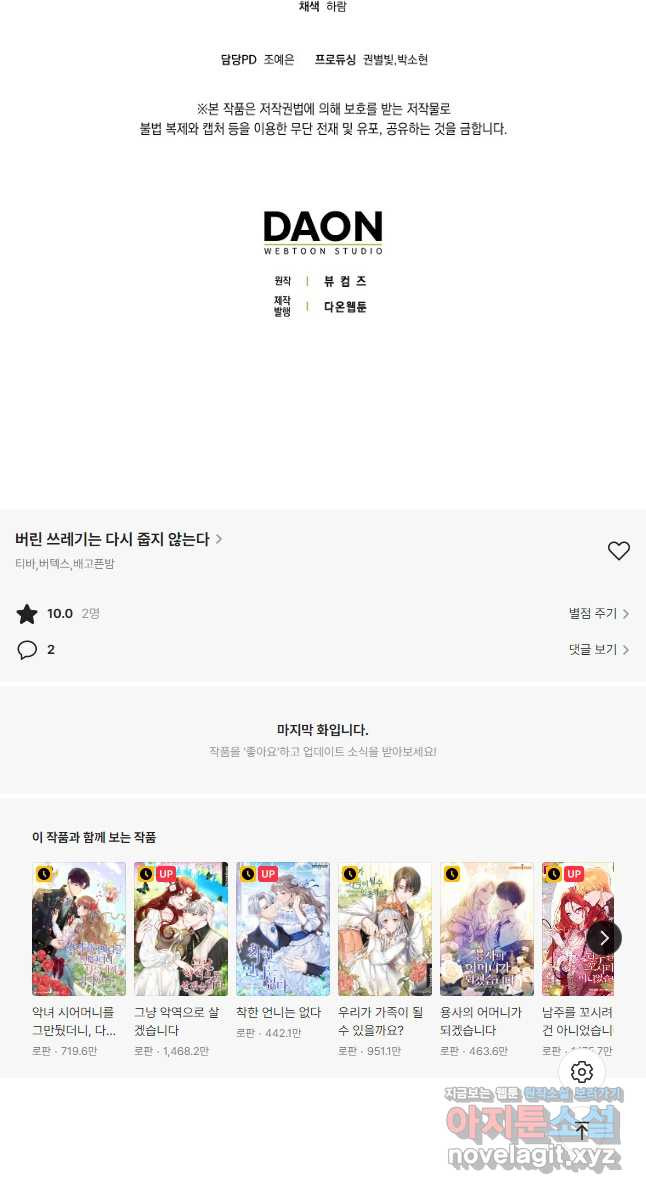Open recommended webtoon 용사의 어머니가 되겠습니다
The image size is (646, 1194).
click(487, 929)
